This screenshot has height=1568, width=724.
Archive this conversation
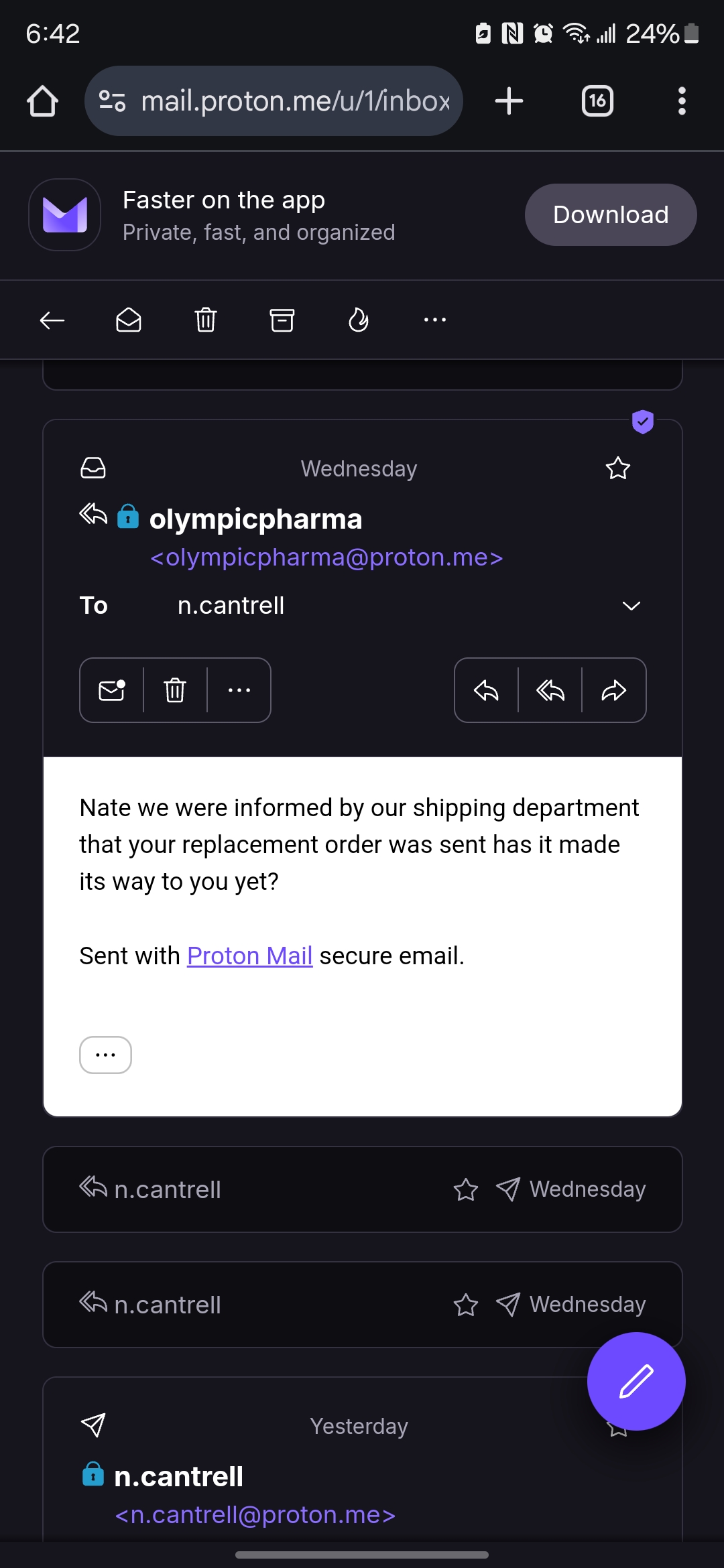tap(282, 320)
